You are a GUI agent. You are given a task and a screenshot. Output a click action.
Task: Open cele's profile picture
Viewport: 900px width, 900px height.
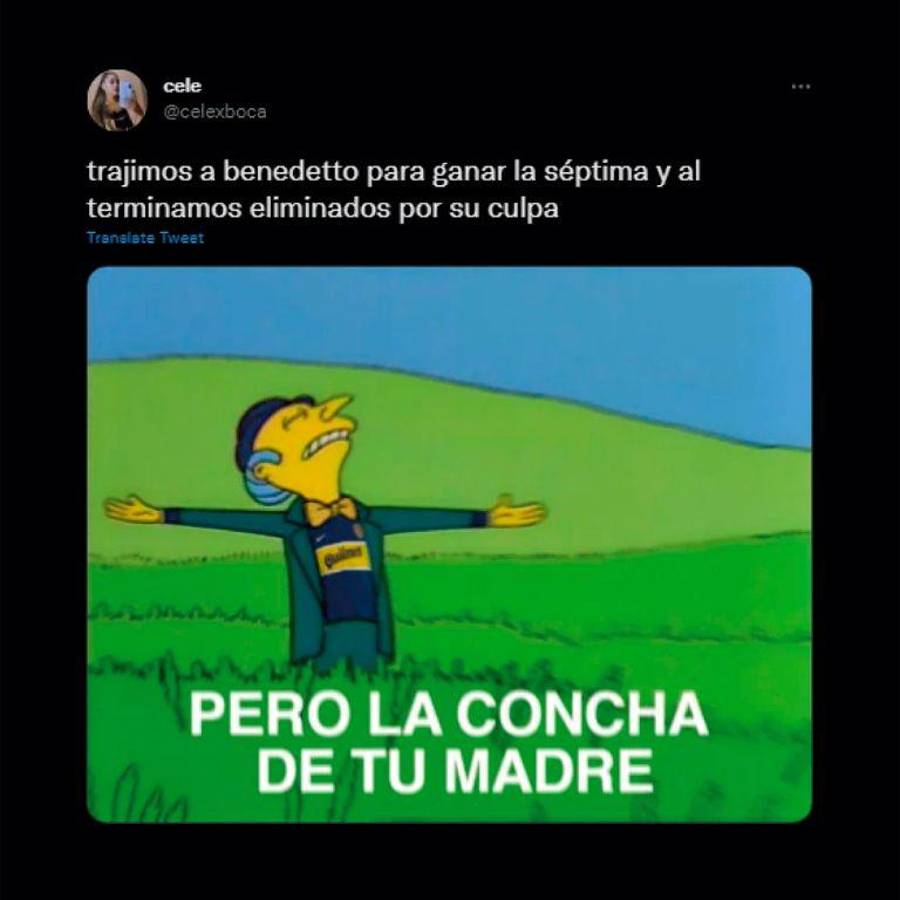pyautogui.click(x=117, y=100)
